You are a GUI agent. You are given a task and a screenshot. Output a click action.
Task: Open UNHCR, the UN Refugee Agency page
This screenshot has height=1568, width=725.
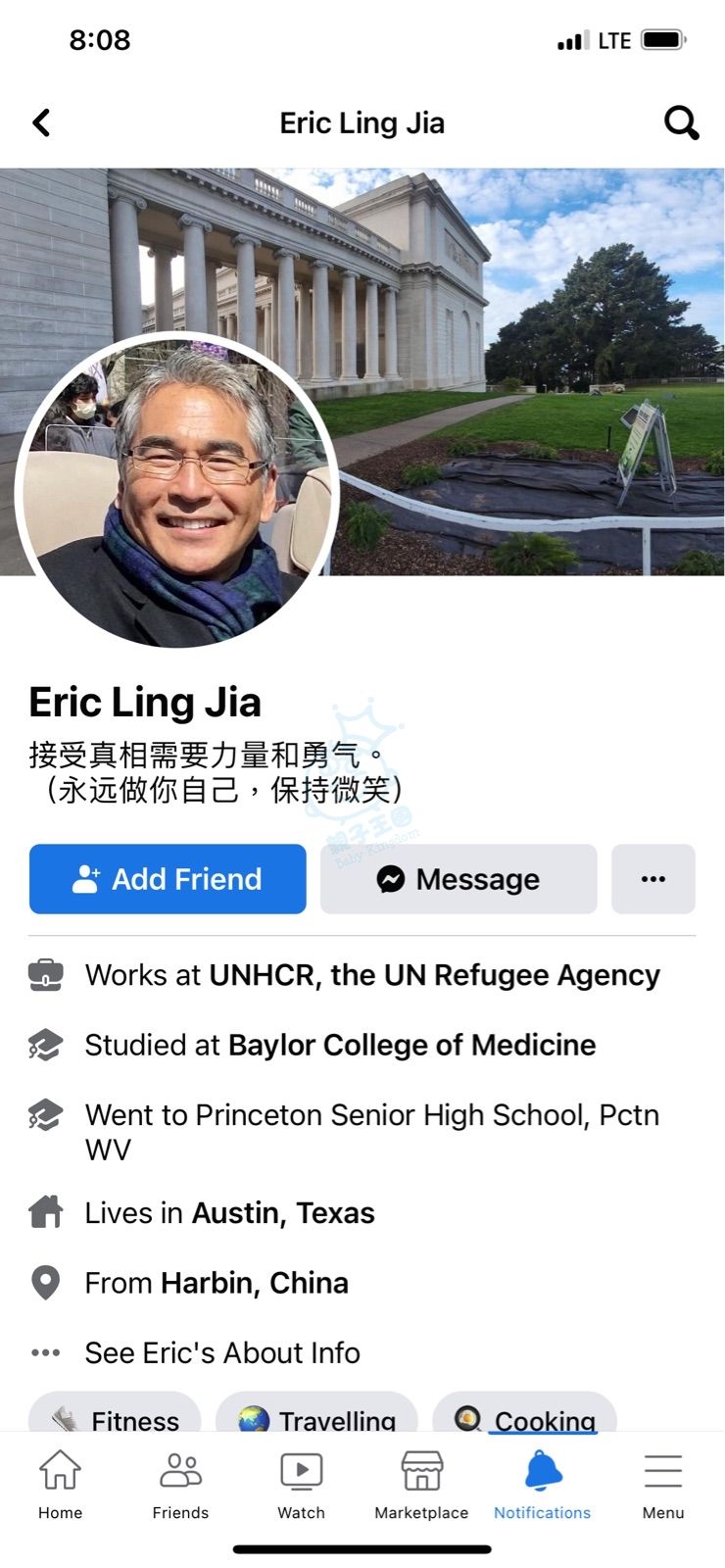(434, 975)
